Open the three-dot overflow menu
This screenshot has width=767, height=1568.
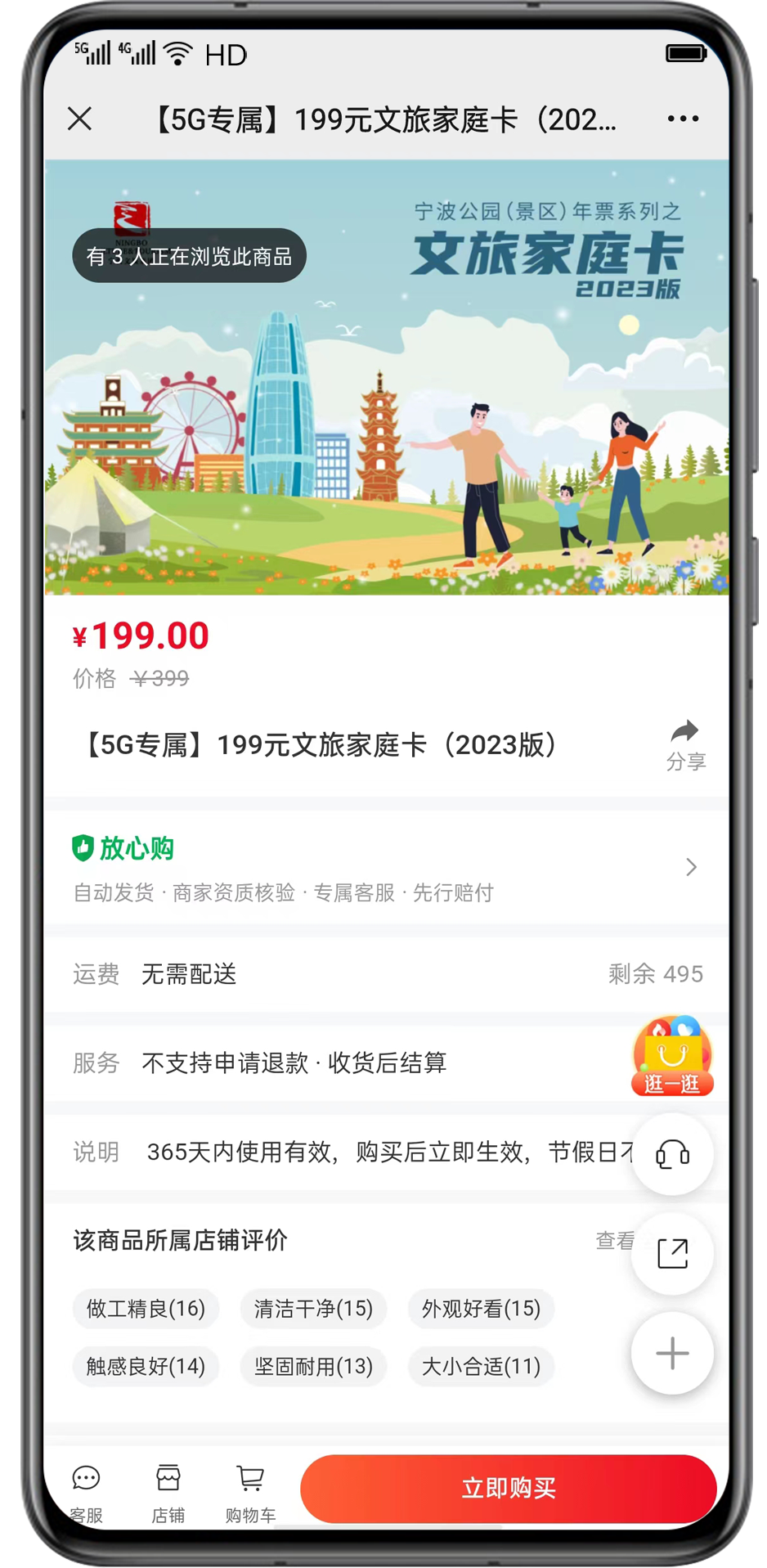(683, 119)
